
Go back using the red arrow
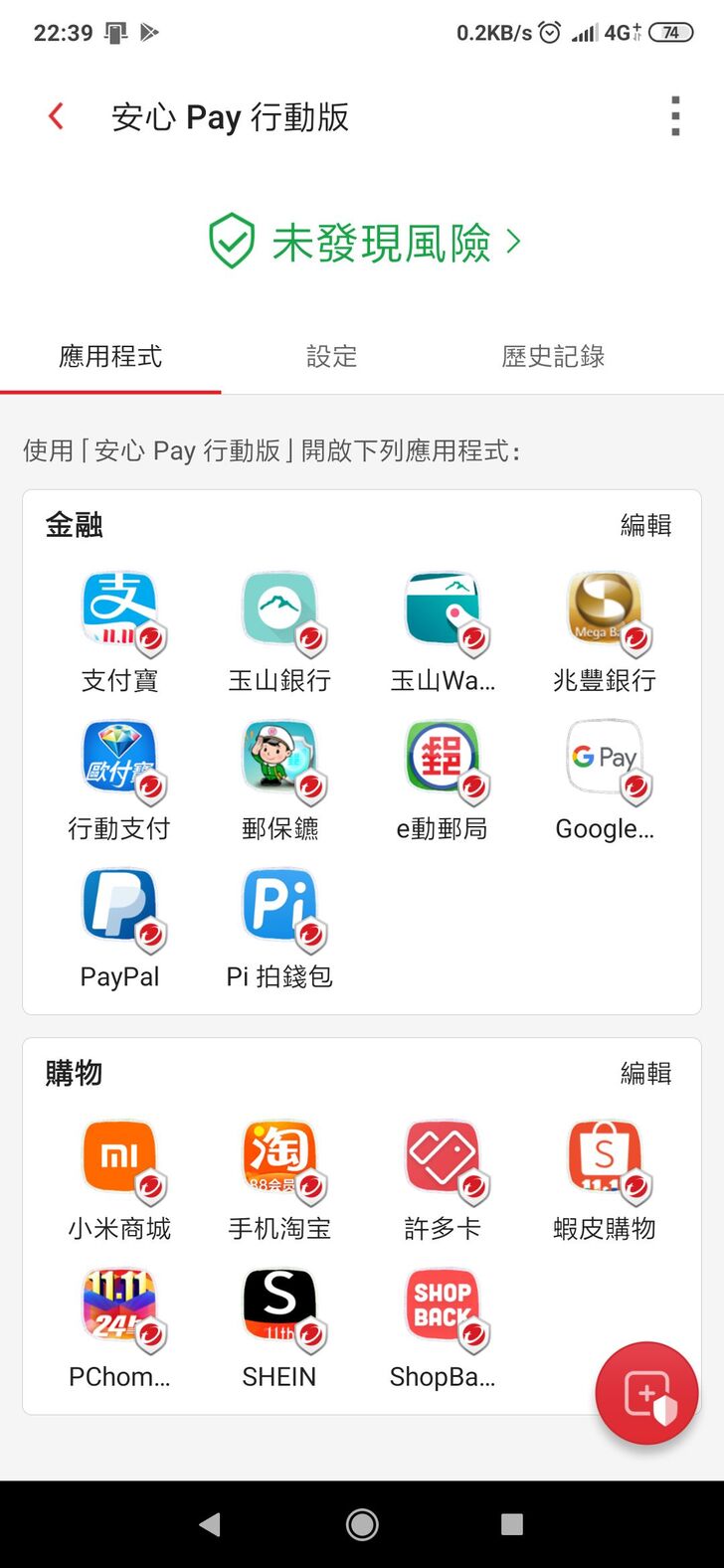pyautogui.click(x=57, y=116)
